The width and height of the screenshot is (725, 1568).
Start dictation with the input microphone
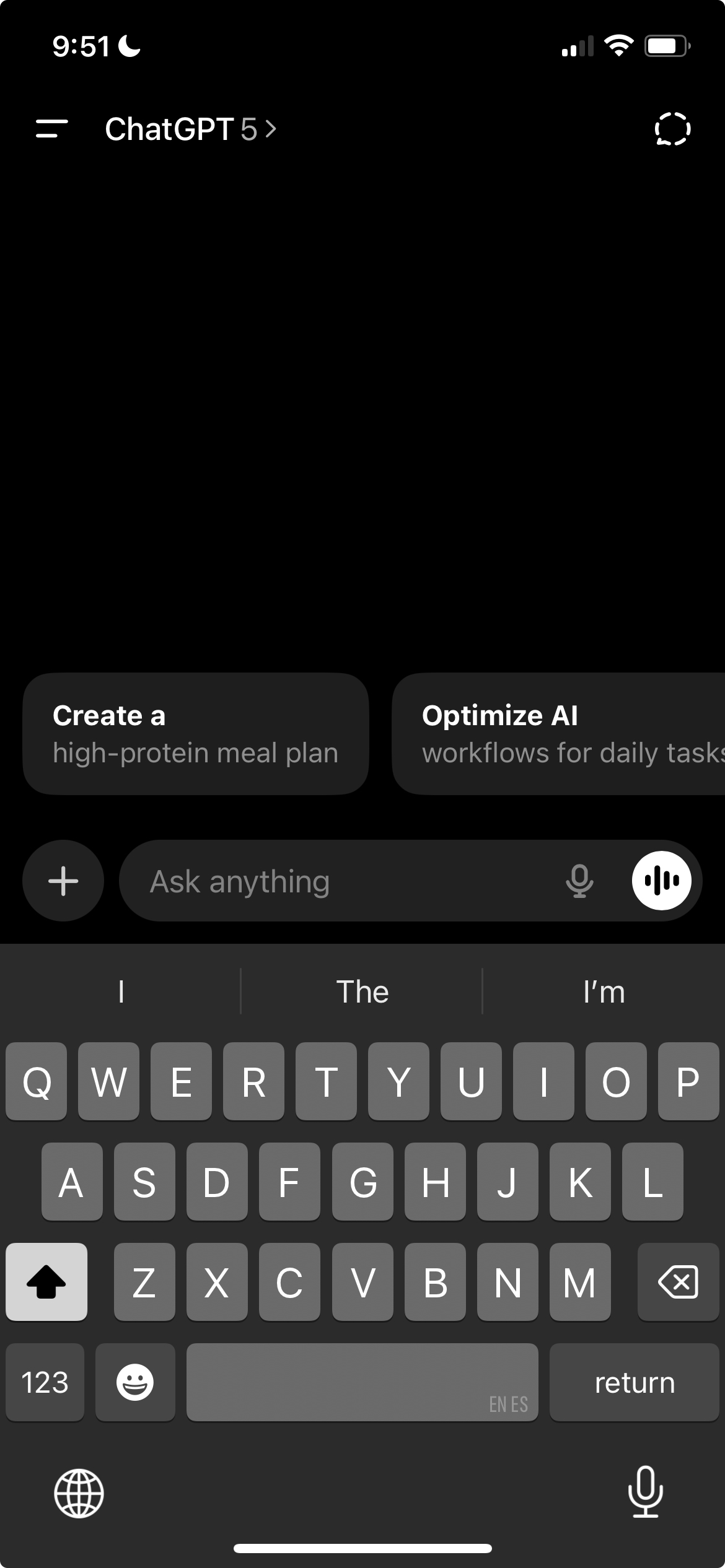(x=579, y=881)
